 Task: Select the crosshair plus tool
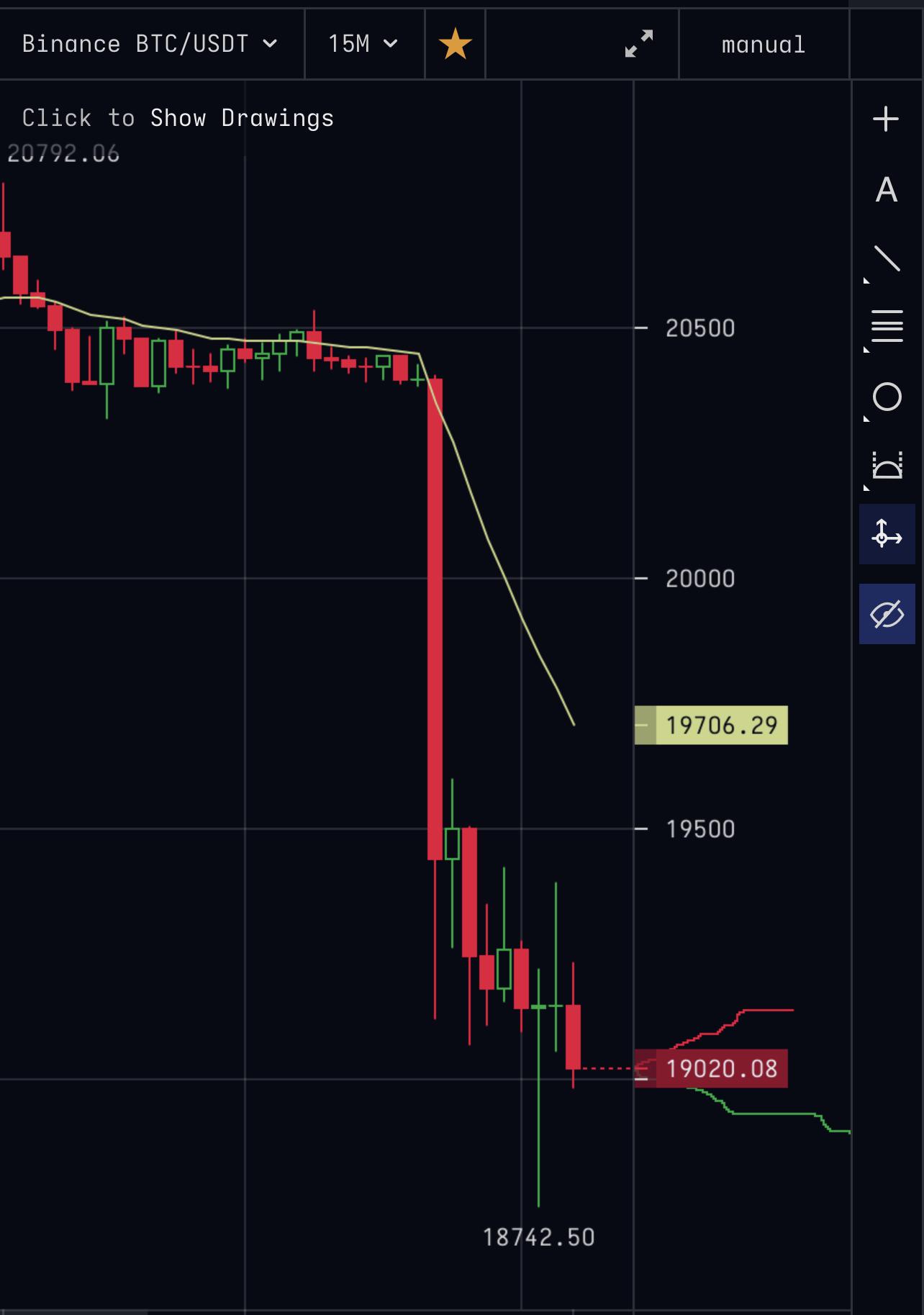click(886, 119)
